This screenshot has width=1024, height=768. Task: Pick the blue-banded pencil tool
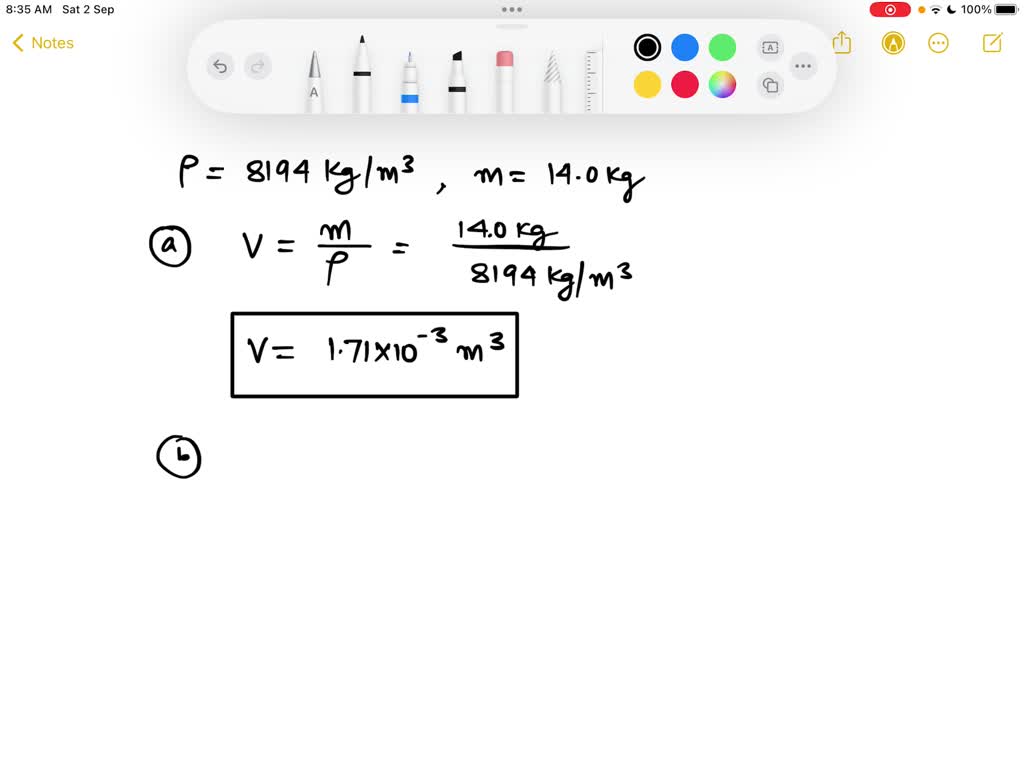(x=409, y=82)
